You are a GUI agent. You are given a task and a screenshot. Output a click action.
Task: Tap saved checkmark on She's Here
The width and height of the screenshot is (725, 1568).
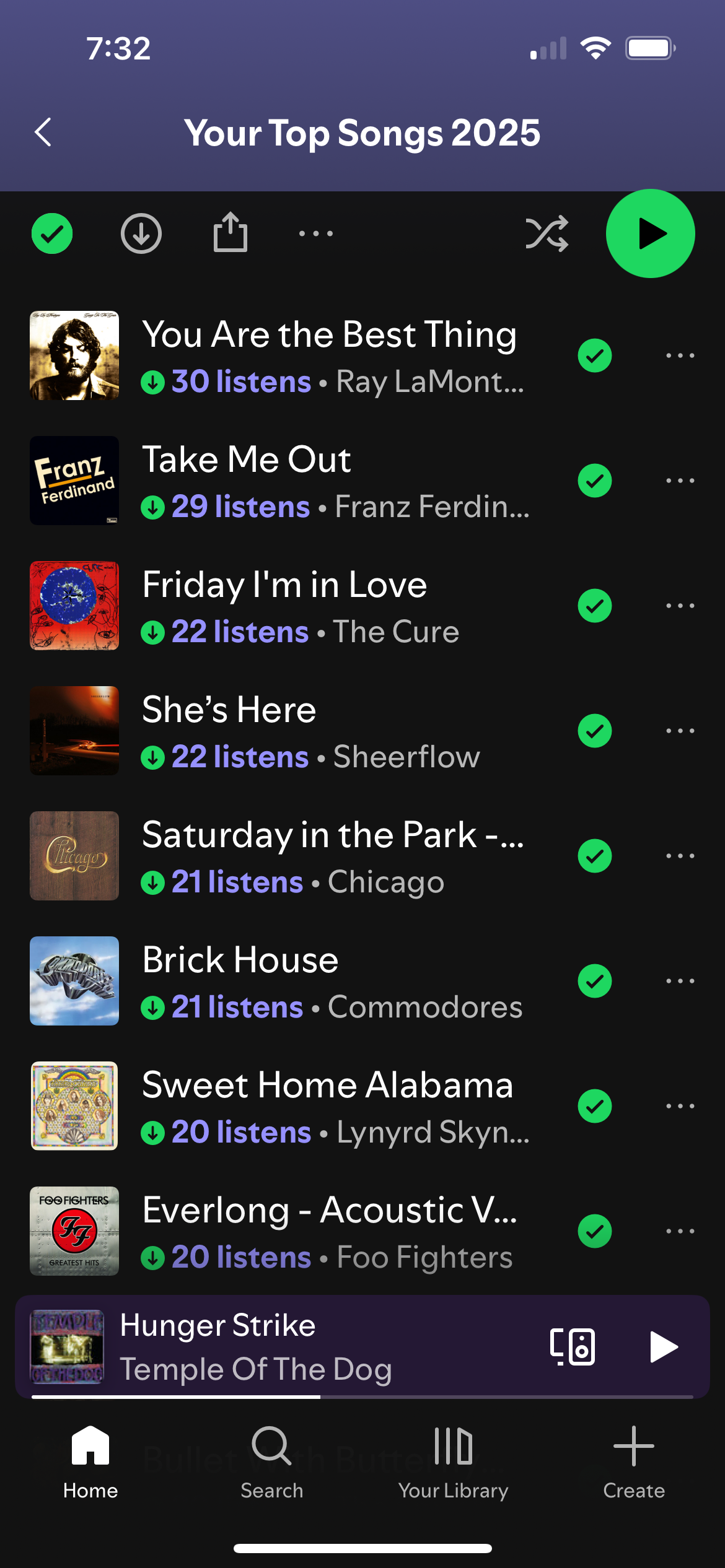(595, 731)
